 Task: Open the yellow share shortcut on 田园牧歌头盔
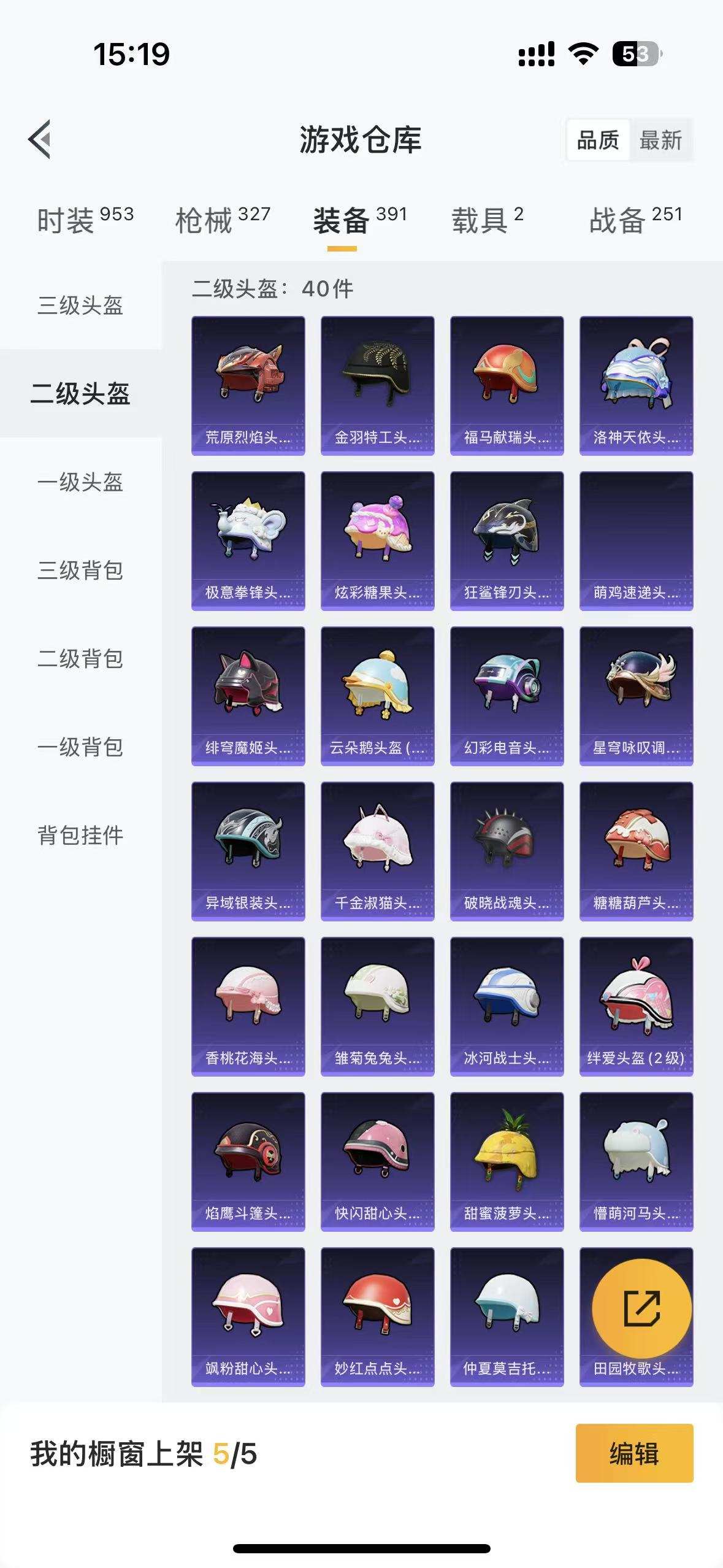[x=636, y=1309]
